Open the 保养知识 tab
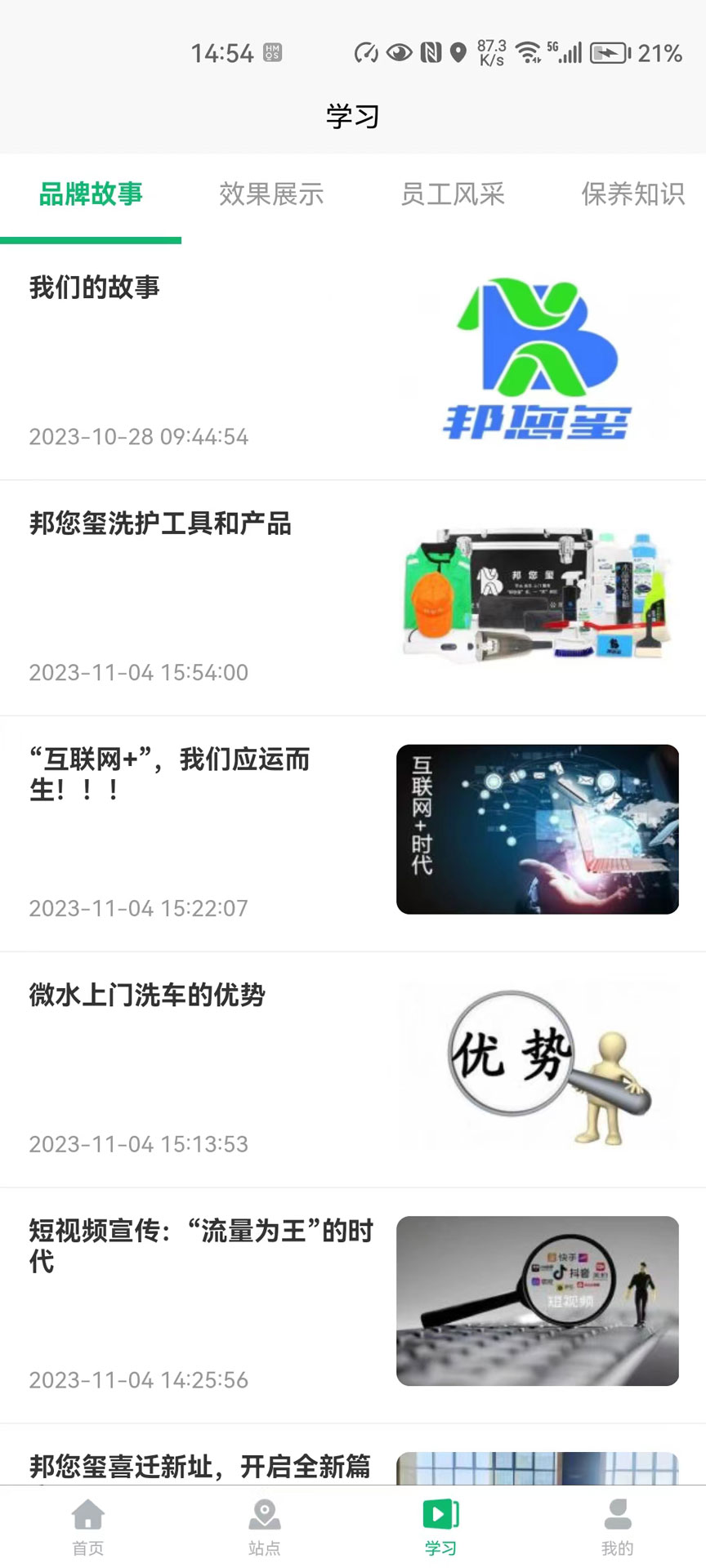This screenshot has height=1568, width=706. click(632, 194)
